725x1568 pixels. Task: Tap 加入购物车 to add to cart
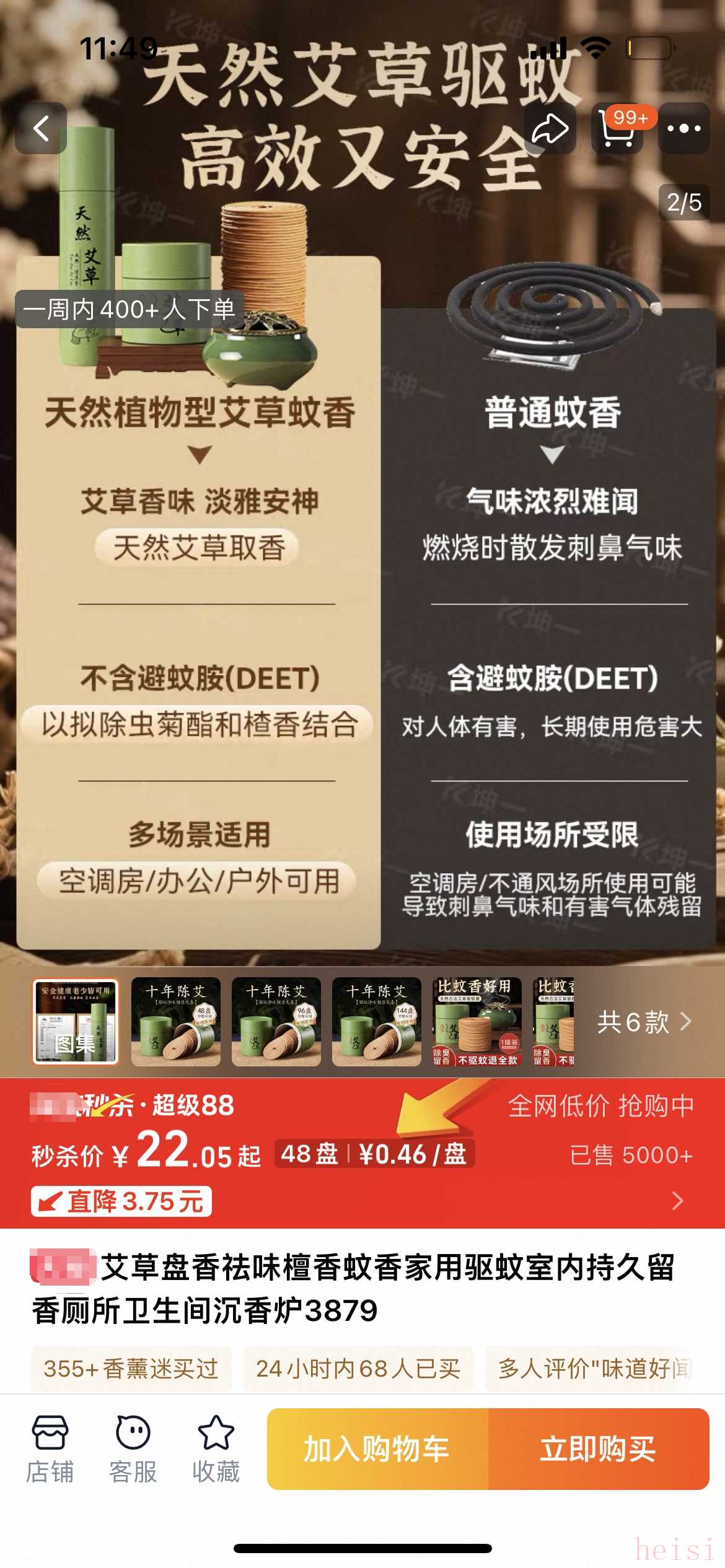click(x=377, y=1448)
